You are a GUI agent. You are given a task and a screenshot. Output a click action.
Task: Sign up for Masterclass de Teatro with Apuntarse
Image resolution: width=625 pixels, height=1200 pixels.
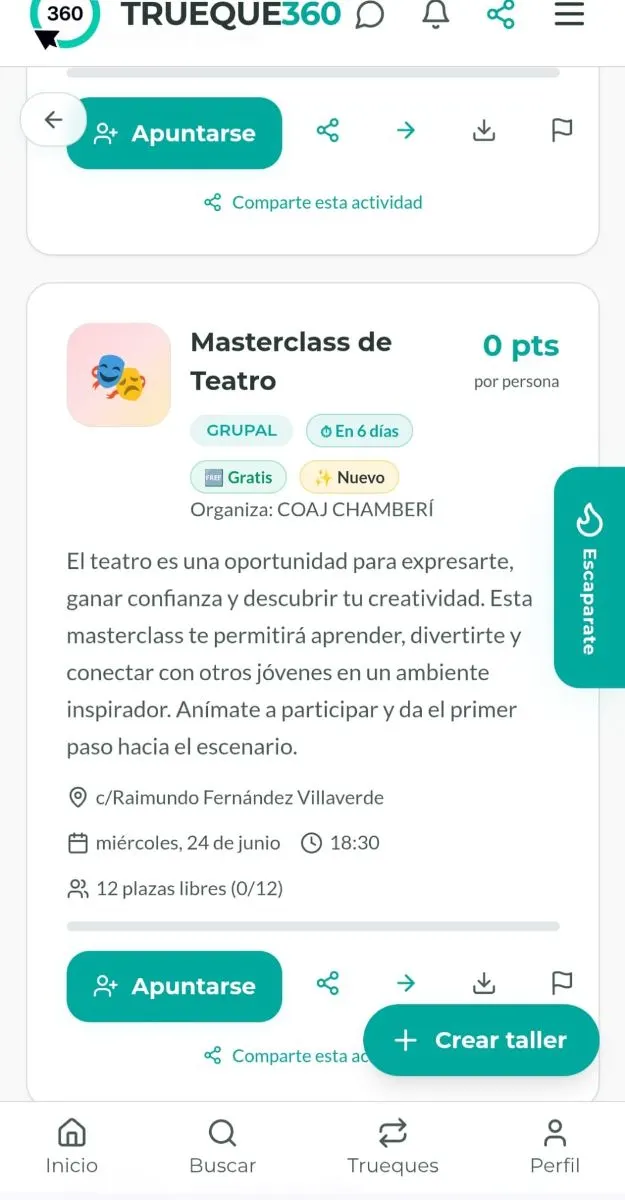[x=174, y=986]
